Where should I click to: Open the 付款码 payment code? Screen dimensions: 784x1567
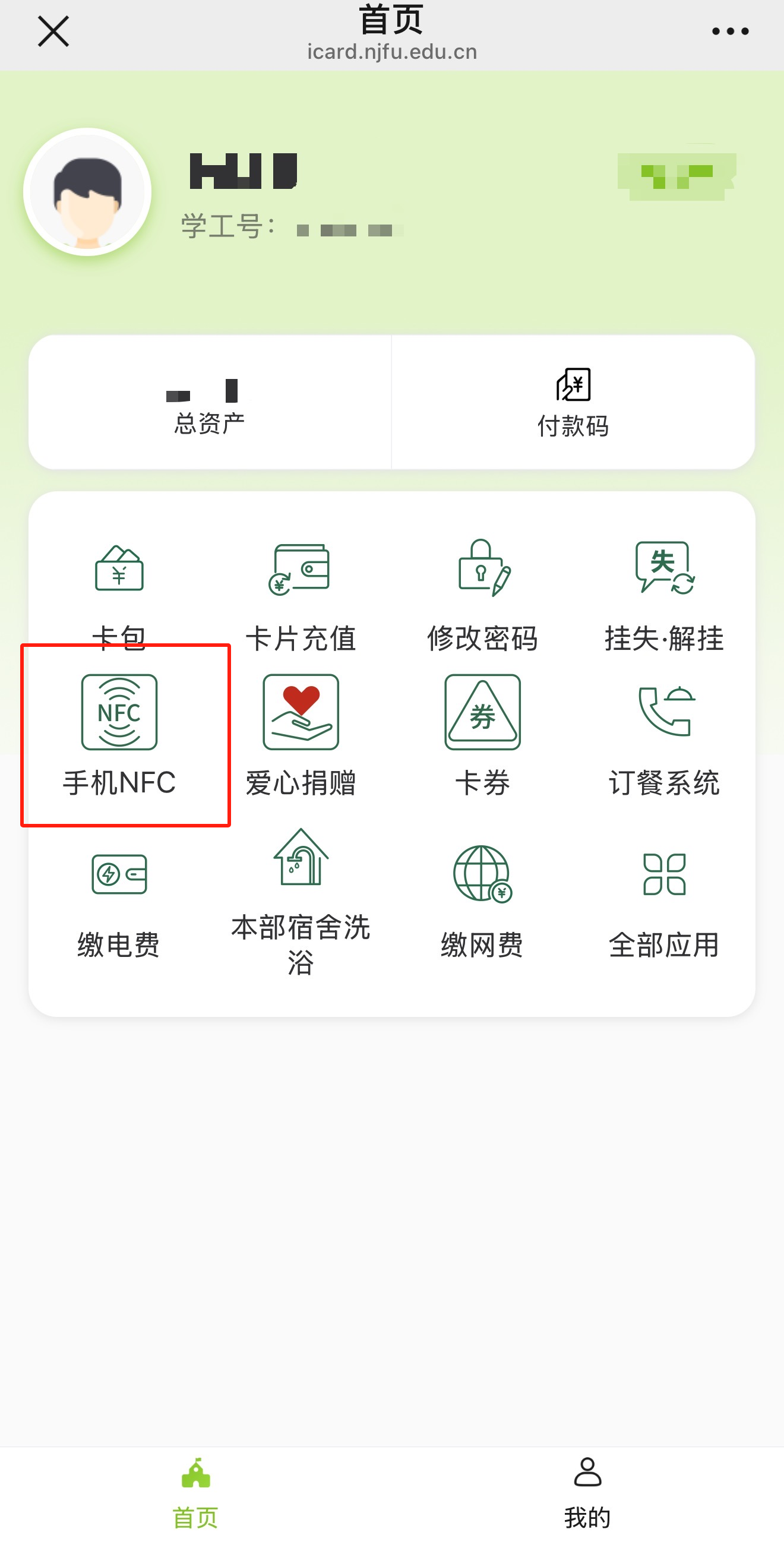(573, 402)
